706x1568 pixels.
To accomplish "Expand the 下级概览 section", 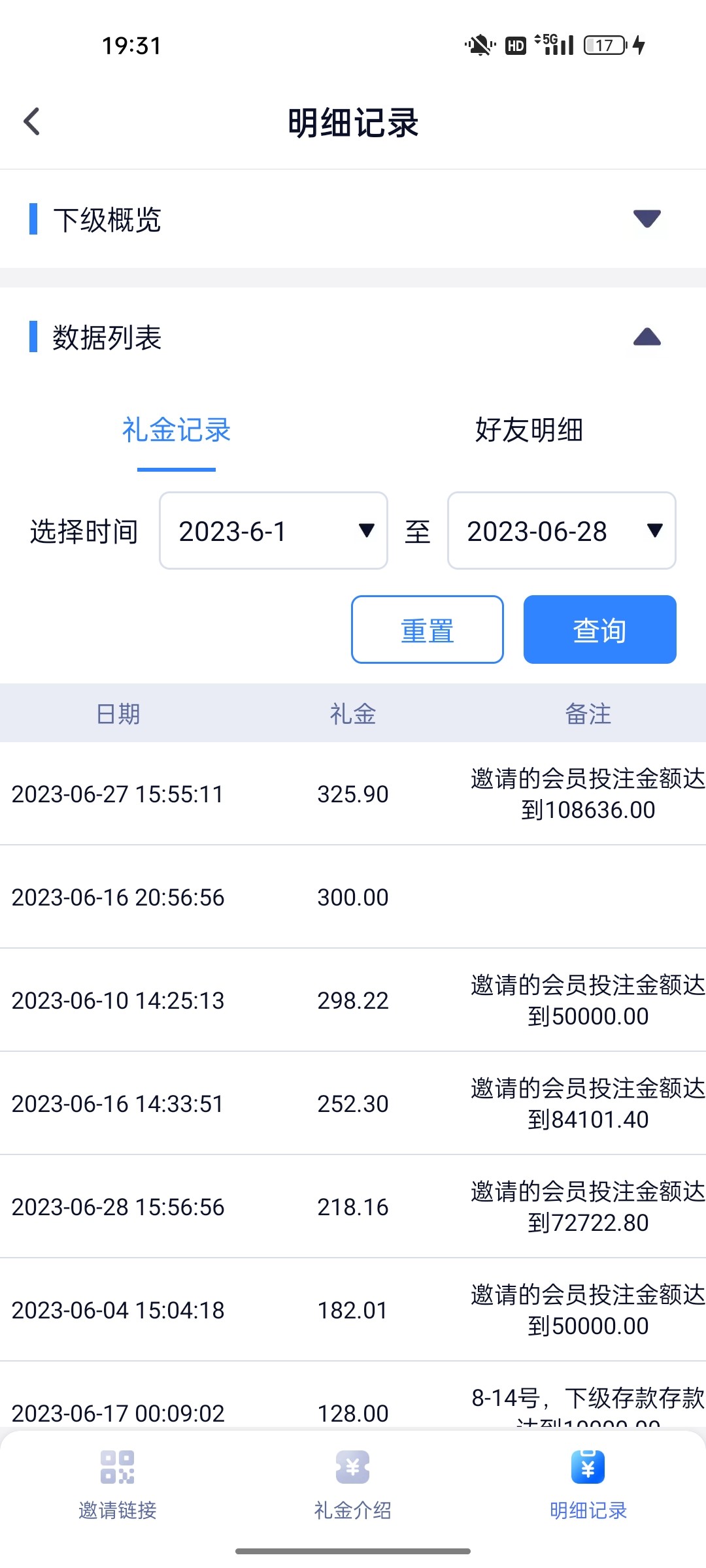I will click(x=646, y=220).
